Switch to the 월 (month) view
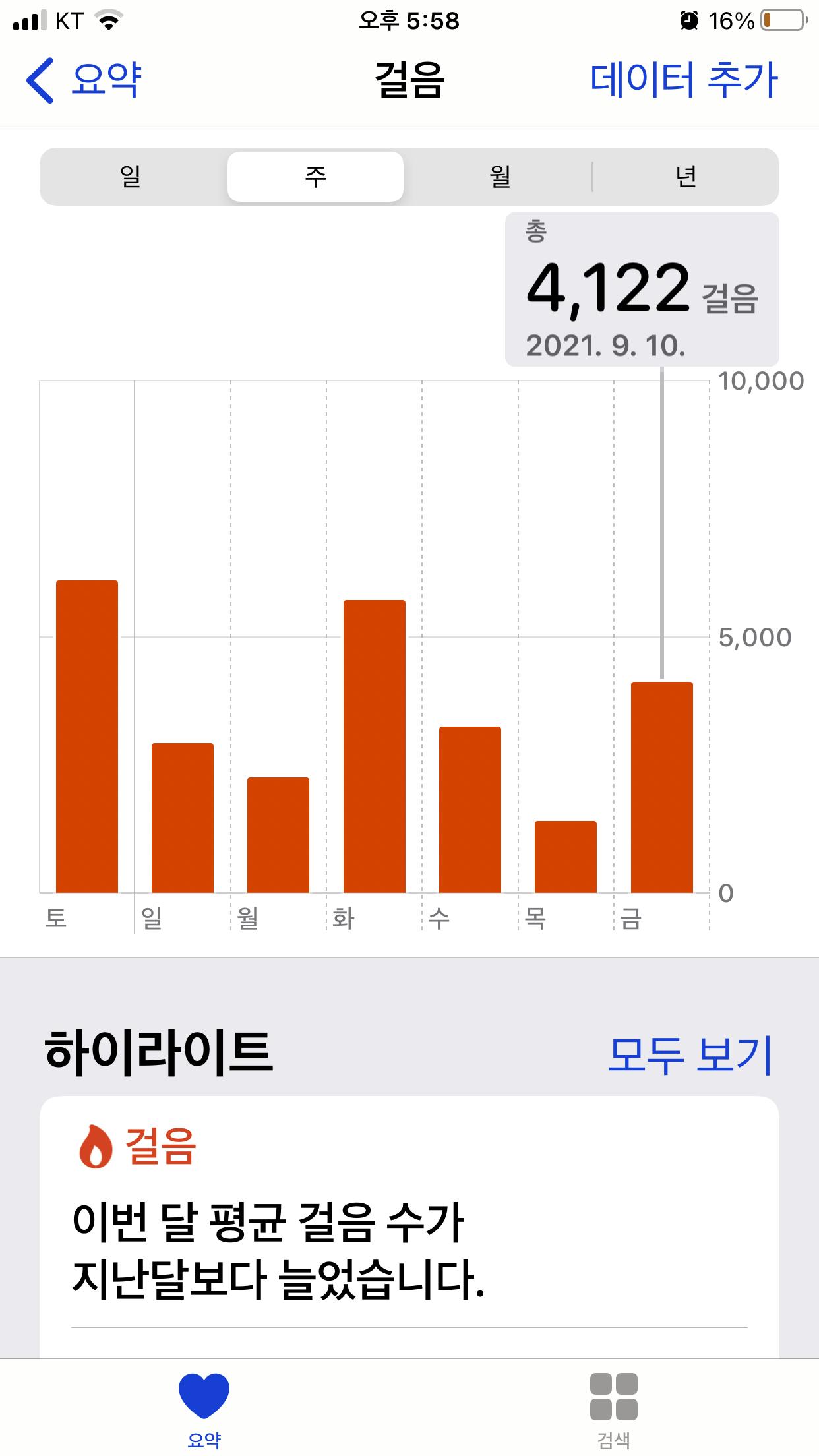This screenshot has height=1456, width=819. [x=501, y=177]
